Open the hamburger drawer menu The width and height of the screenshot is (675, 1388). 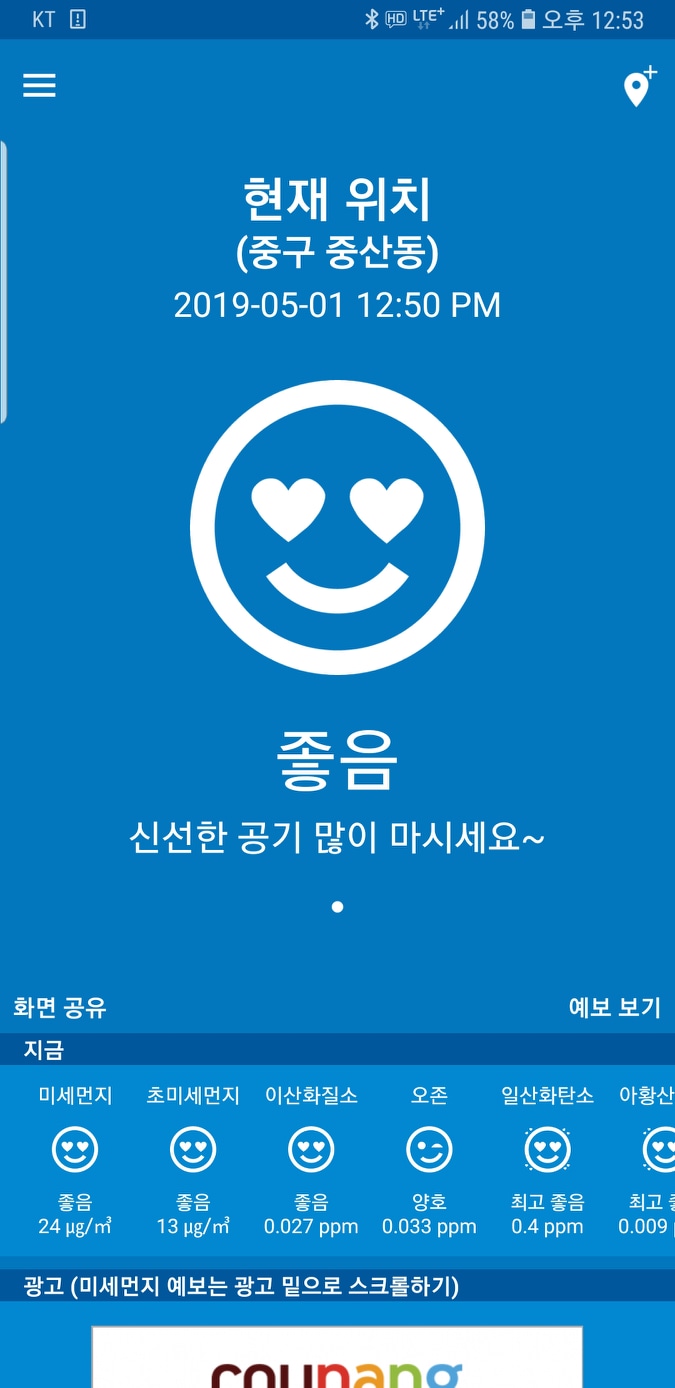(x=39, y=86)
